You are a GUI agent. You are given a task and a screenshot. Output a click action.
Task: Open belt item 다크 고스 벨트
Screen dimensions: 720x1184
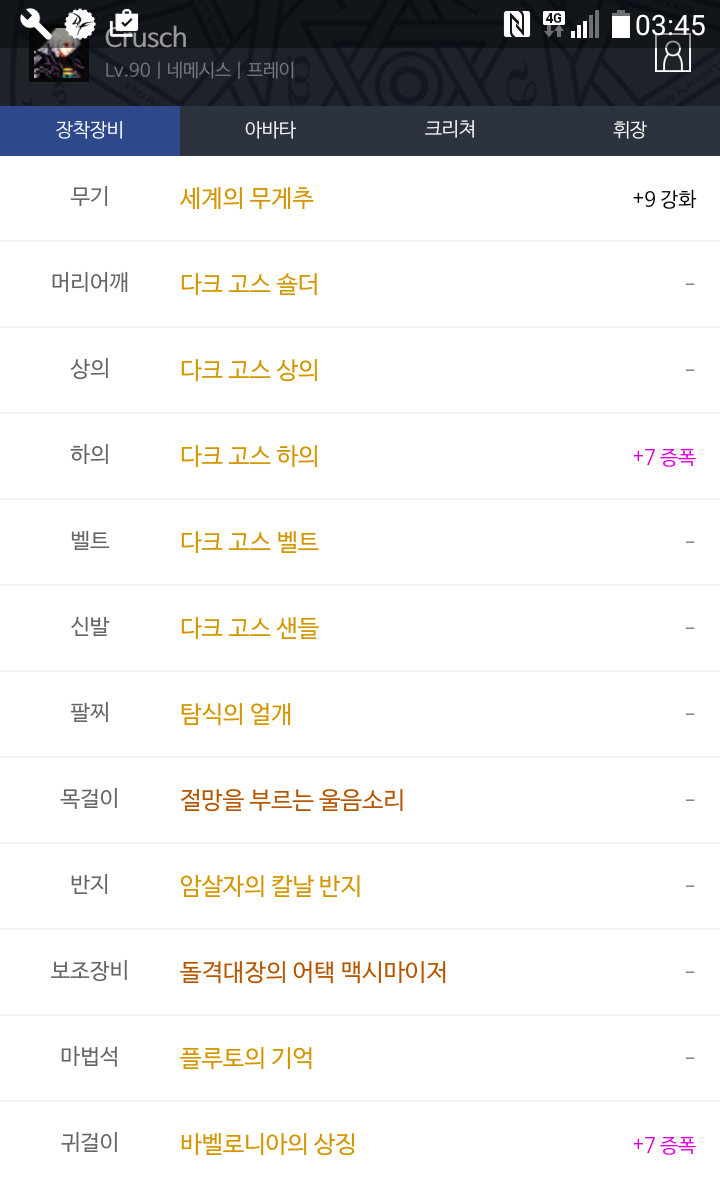(249, 542)
